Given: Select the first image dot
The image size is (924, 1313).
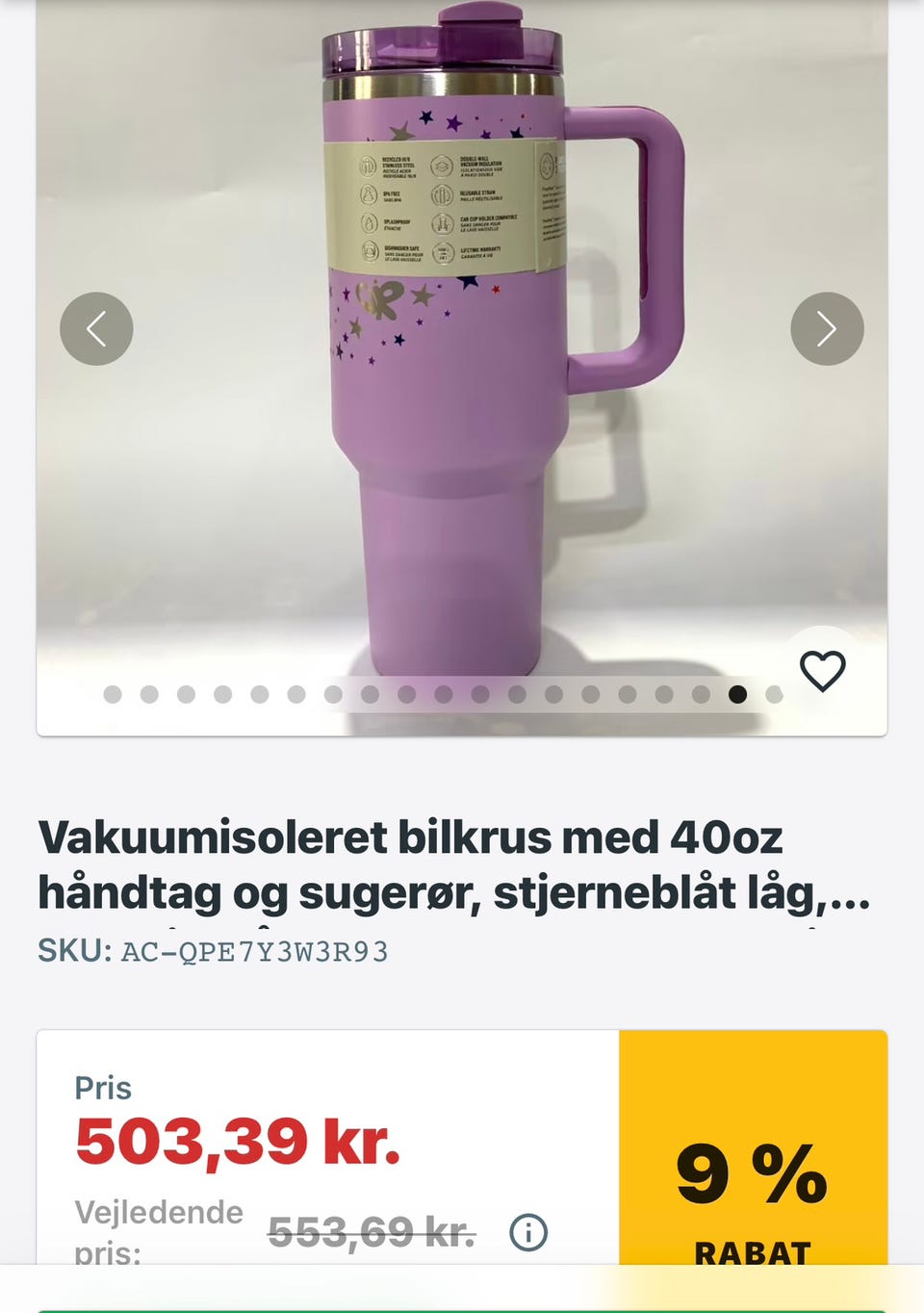Looking at the screenshot, I should [x=113, y=695].
